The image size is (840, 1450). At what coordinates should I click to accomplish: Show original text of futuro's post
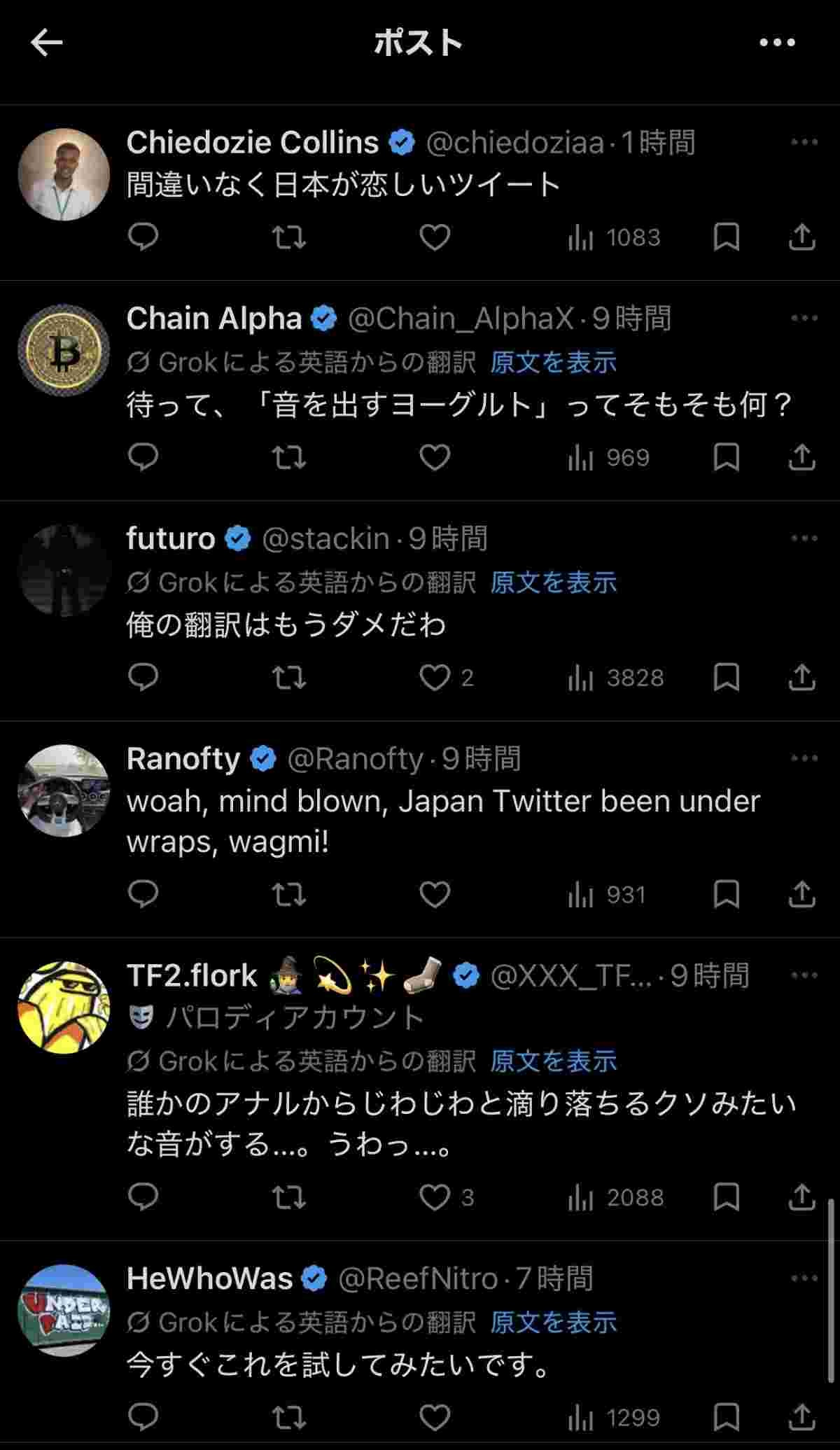(553, 583)
